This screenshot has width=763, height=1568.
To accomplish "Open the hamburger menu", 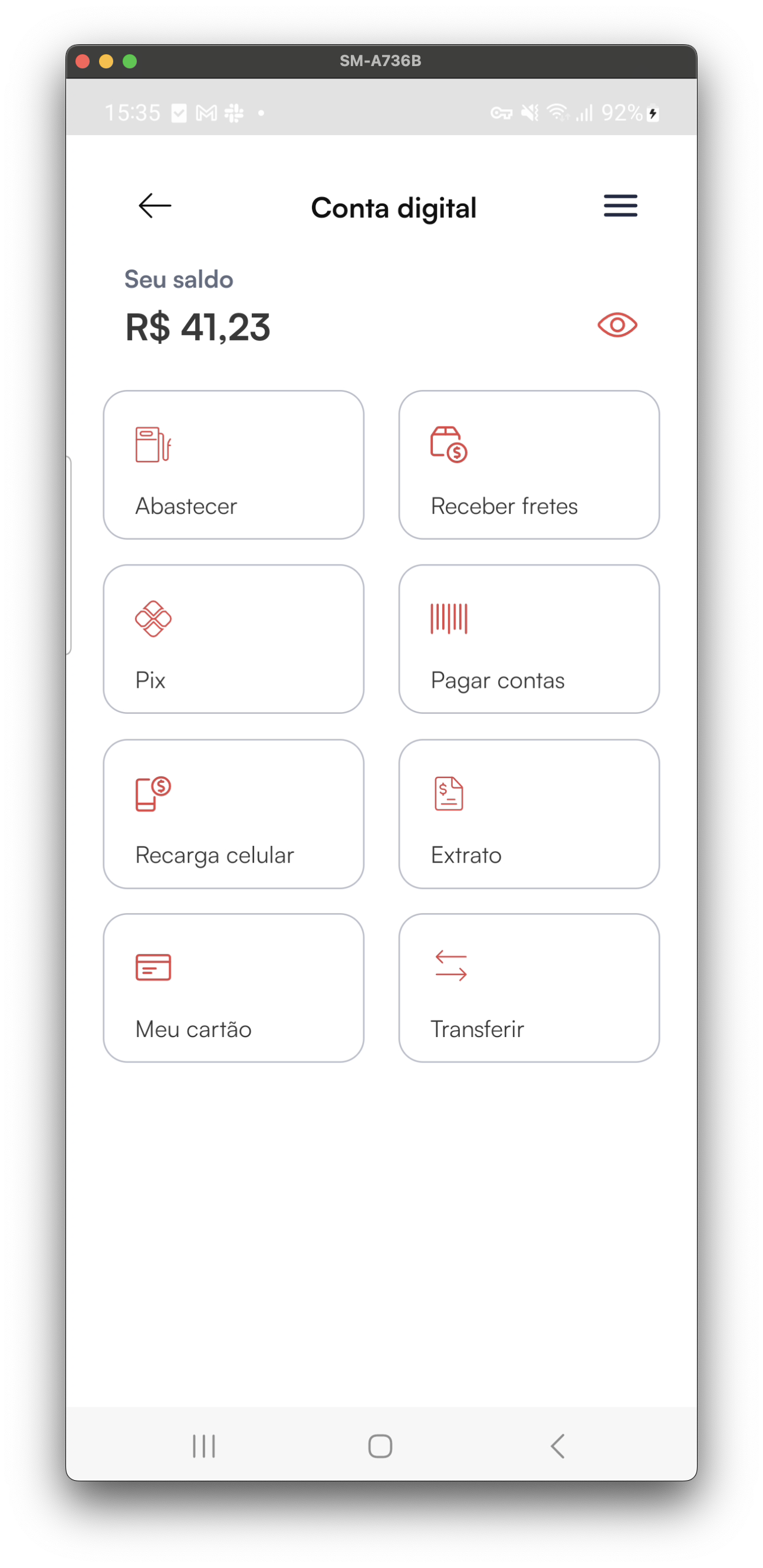I will [620, 206].
